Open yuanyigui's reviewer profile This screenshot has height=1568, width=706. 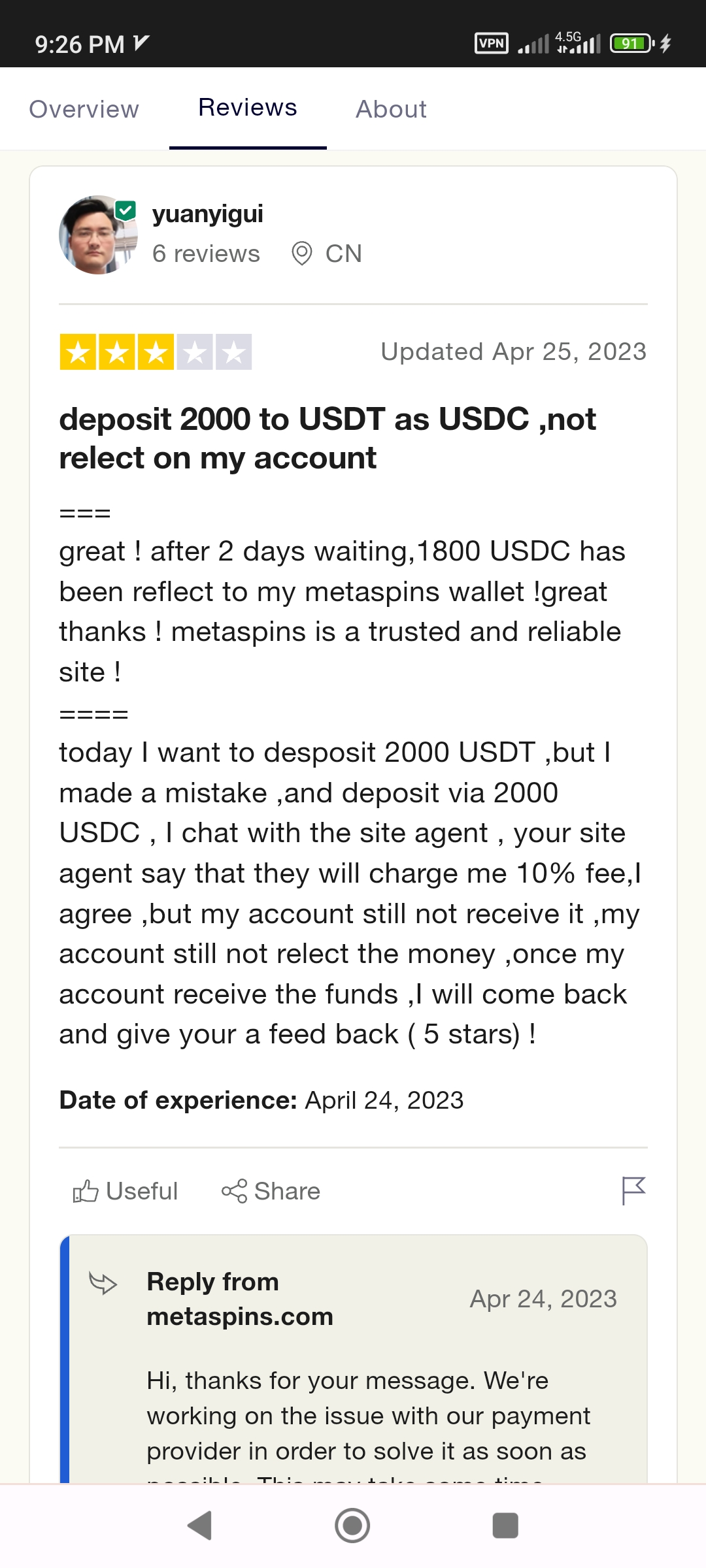[207, 214]
